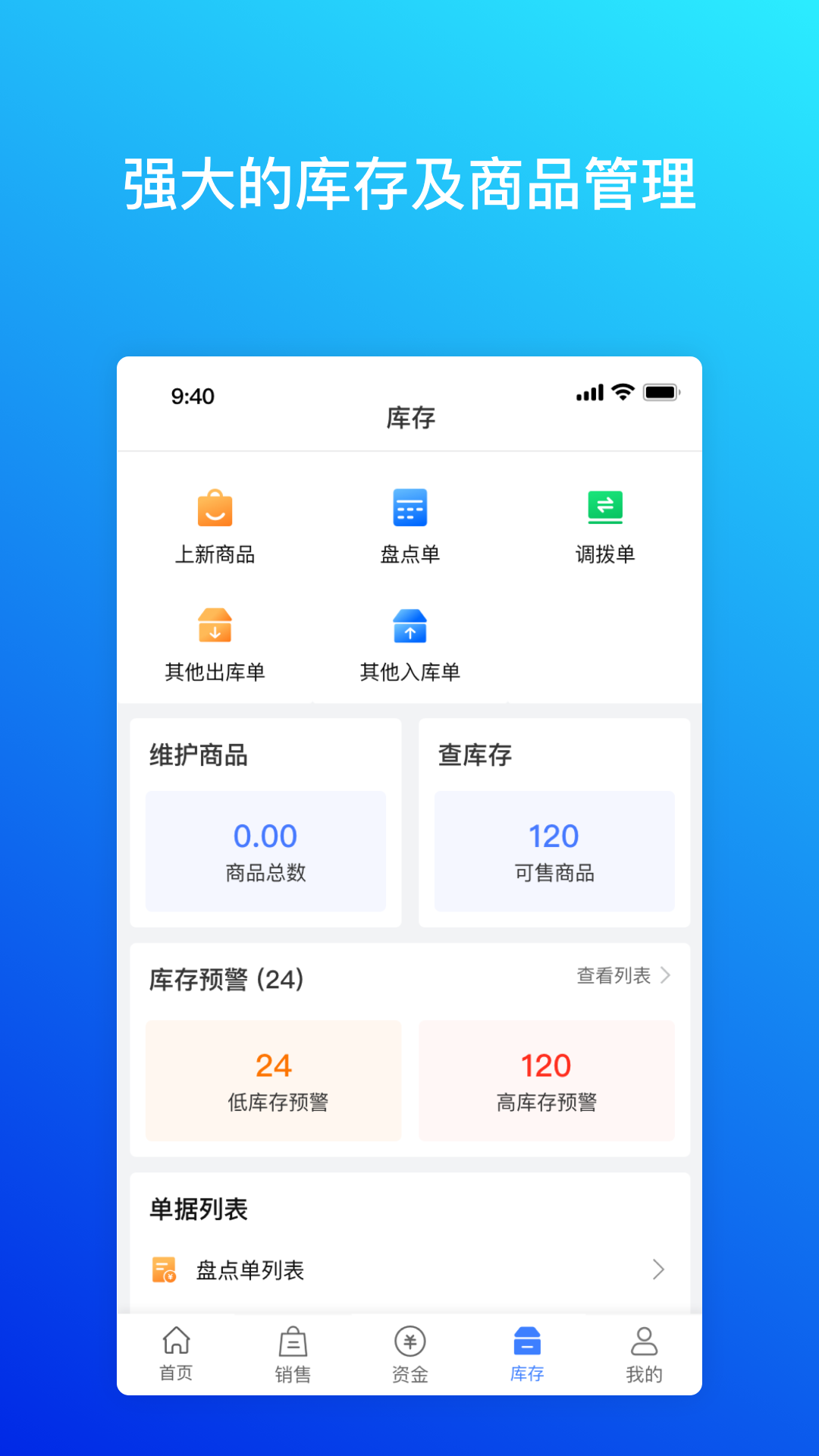Click the 高库存预警 high stock card
Image resolution: width=819 pixels, height=1456 pixels.
pos(546,1081)
